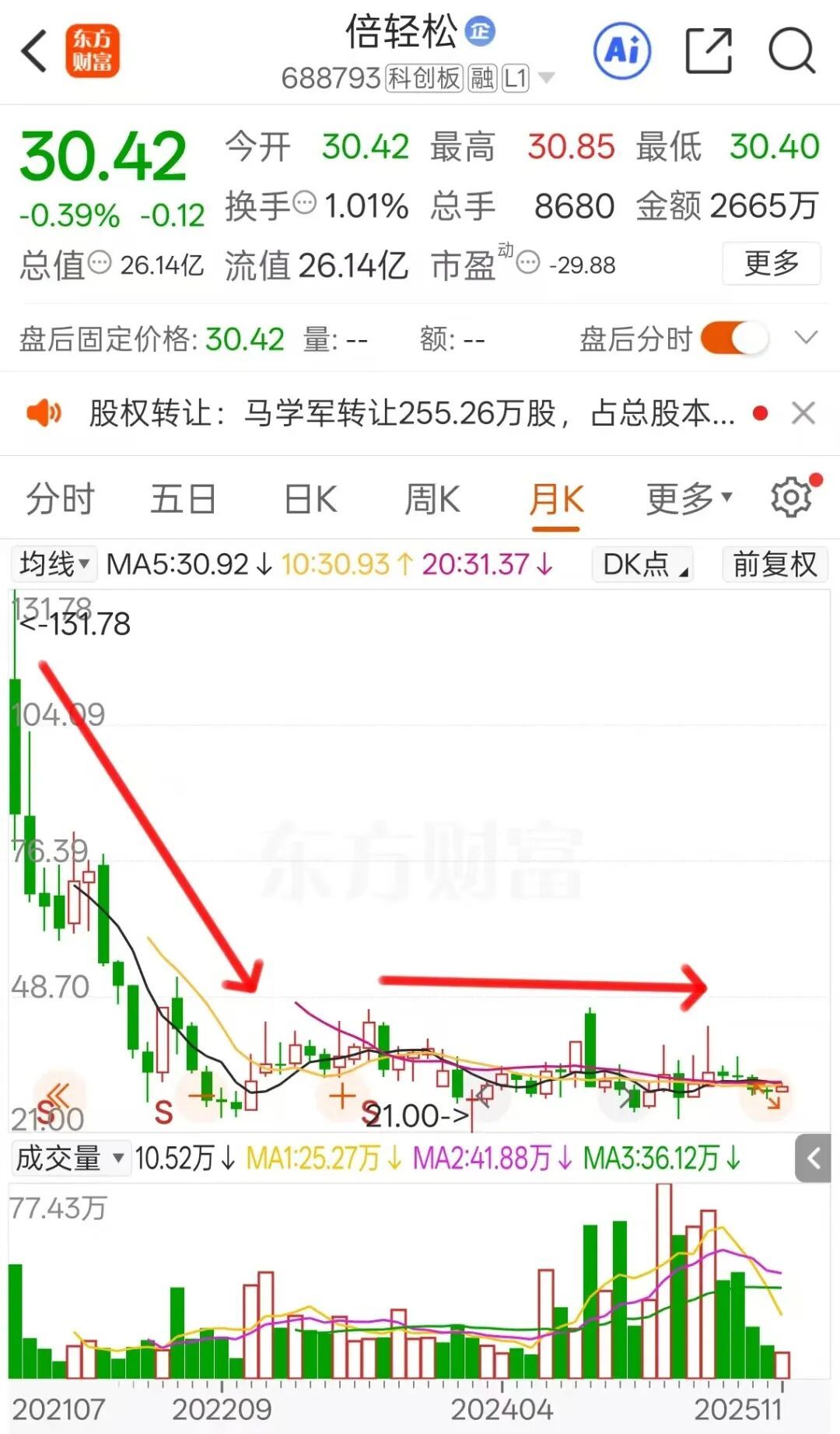The height and width of the screenshot is (1434, 840).
Task: Expand the after-hours price section chevron
Action: click(806, 338)
